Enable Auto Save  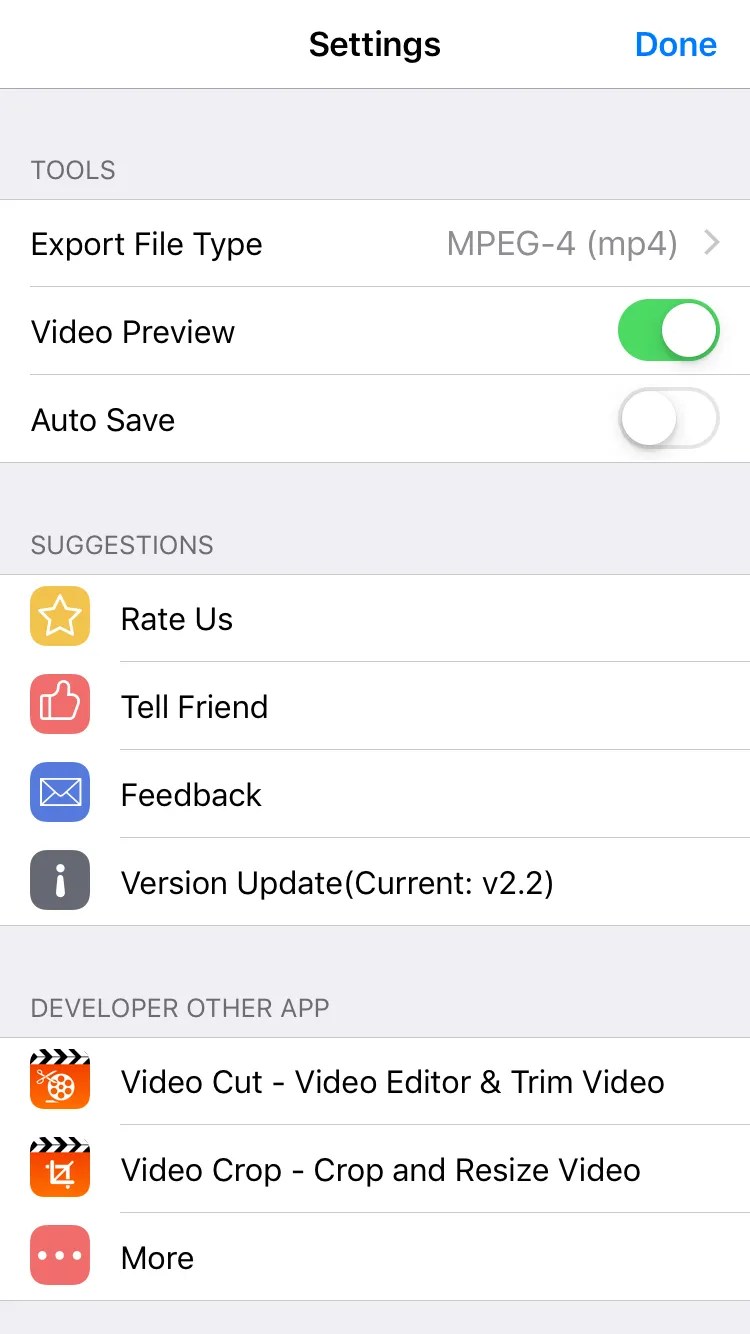click(x=668, y=419)
